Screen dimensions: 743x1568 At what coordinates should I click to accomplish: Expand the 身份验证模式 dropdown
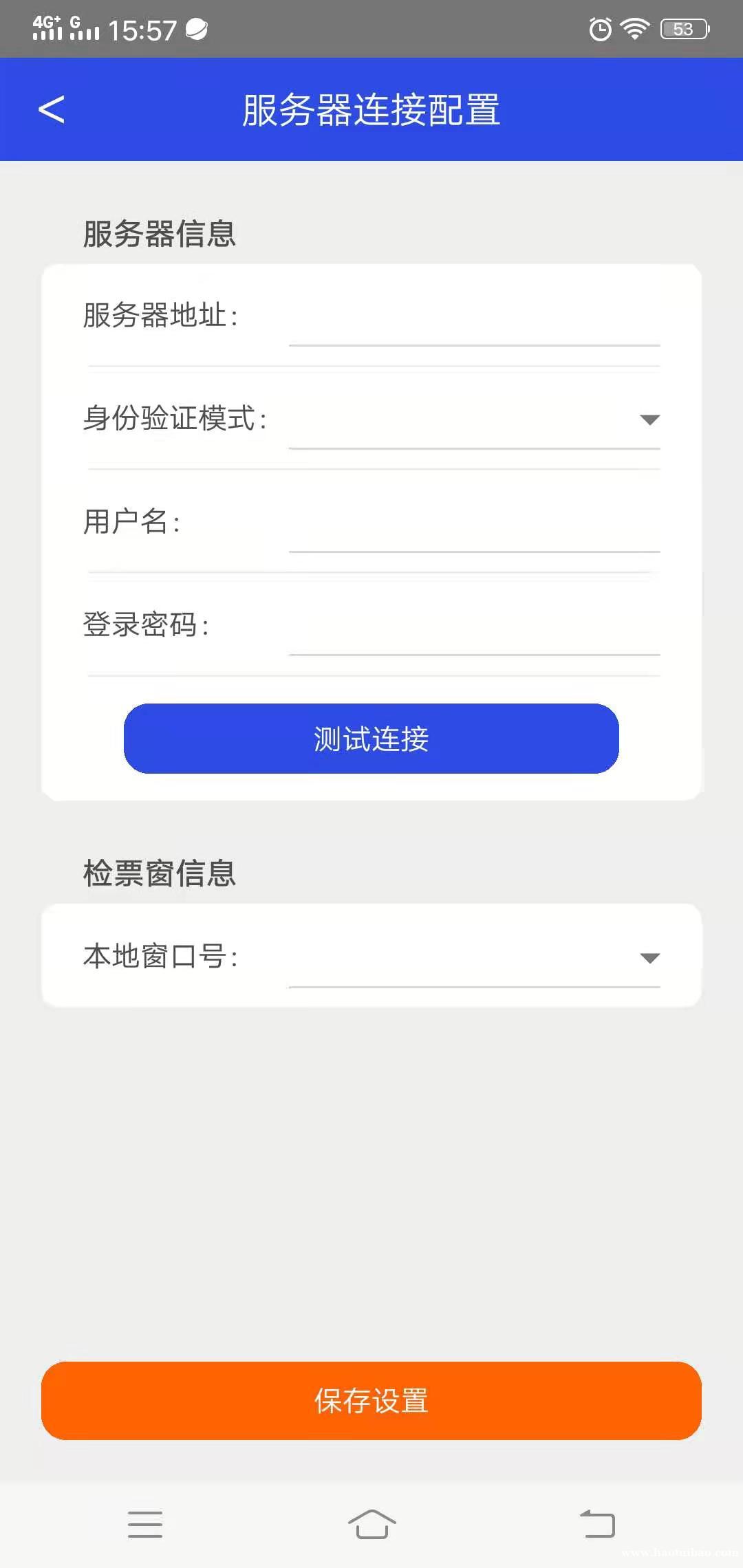474,420
